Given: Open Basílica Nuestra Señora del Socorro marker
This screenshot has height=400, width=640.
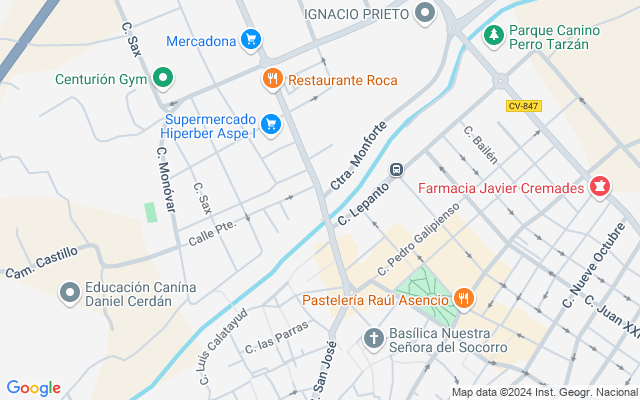Looking at the screenshot, I should 373,339.
